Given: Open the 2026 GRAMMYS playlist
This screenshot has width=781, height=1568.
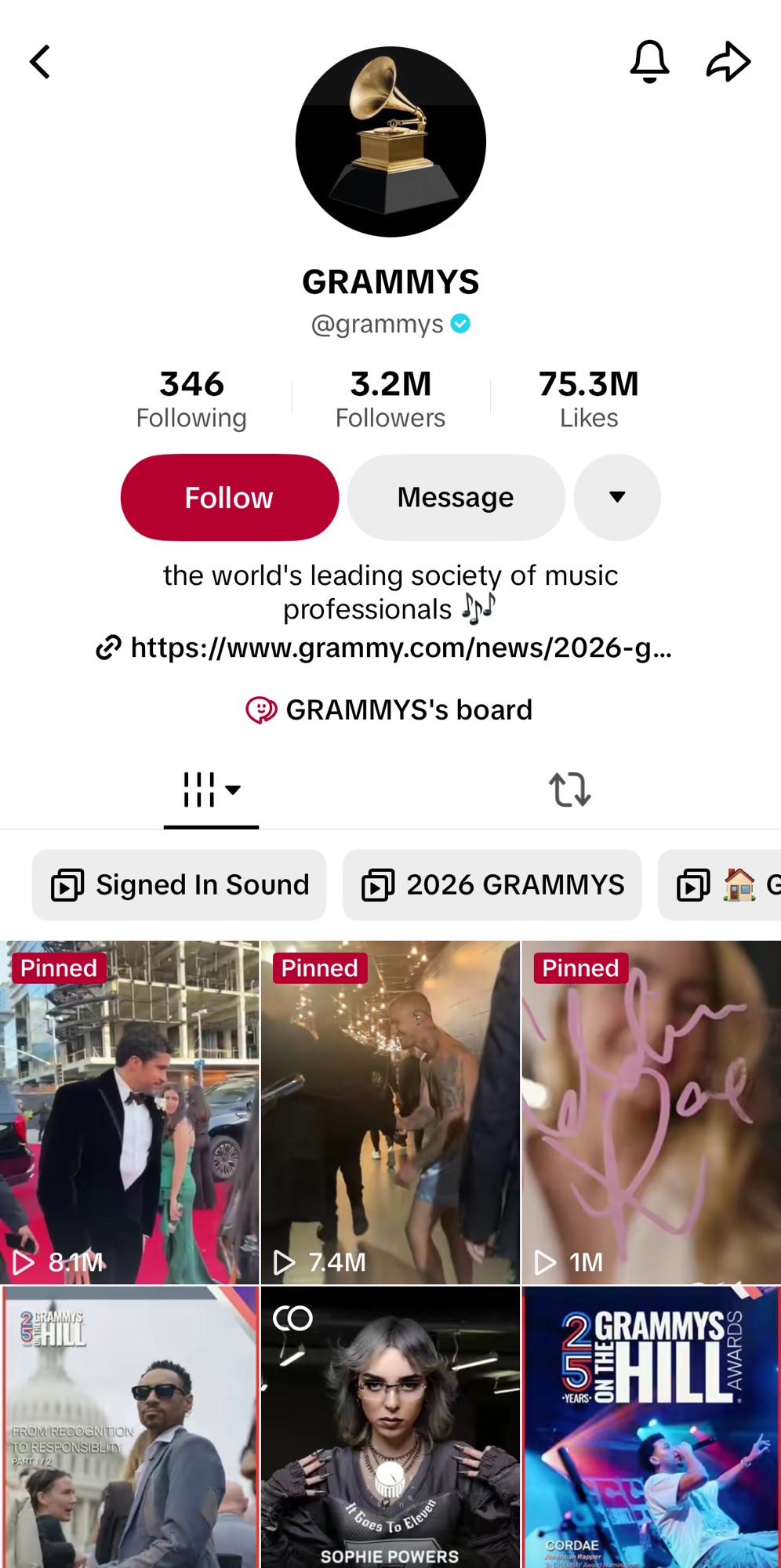Looking at the screenshot, I should 492,884.
